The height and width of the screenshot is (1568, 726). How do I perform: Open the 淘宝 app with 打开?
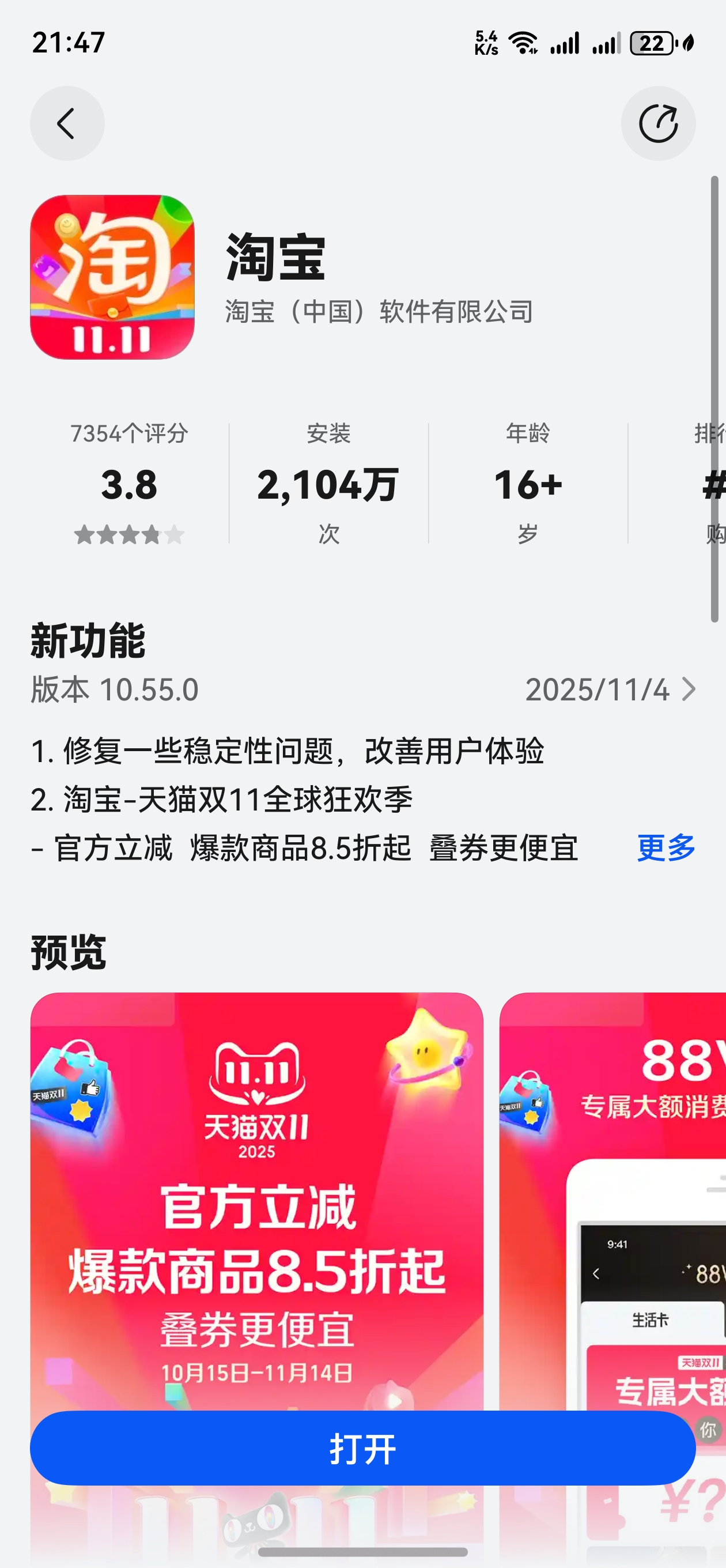(x=362, y=1448)
